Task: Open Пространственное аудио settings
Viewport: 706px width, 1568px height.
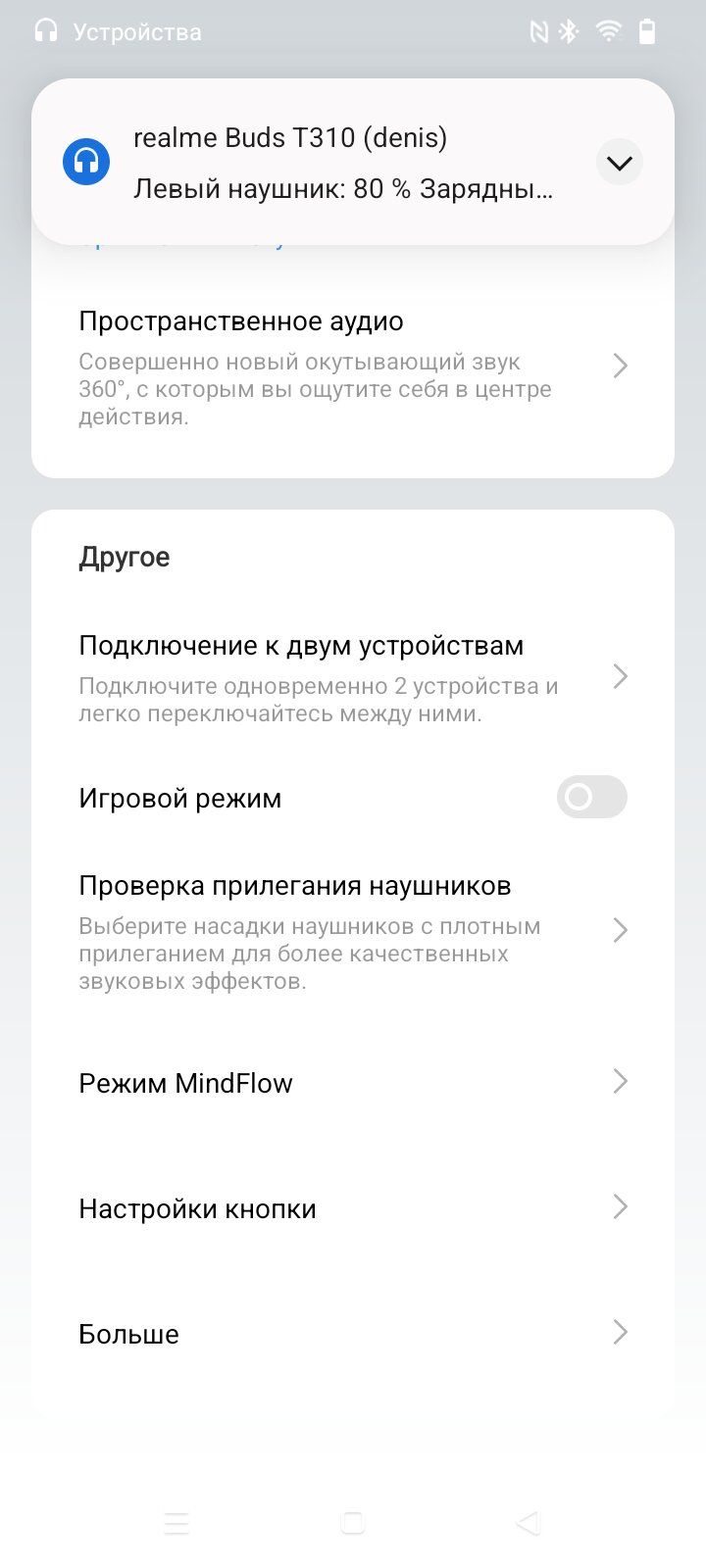Action: (353, 367)
